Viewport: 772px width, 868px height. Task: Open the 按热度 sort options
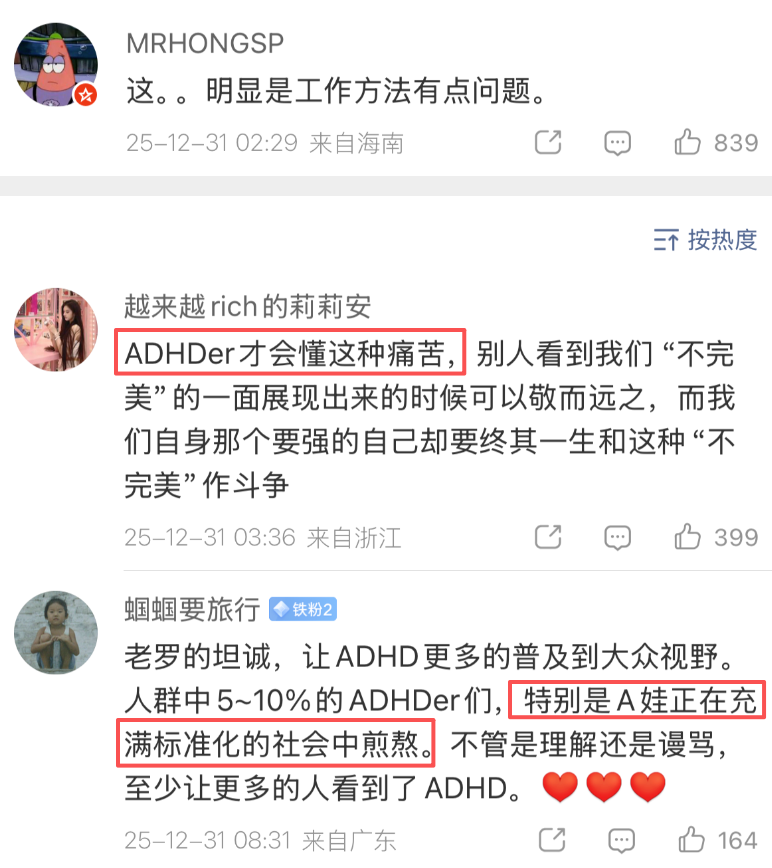pyautogui.click(x=705, y=240)
